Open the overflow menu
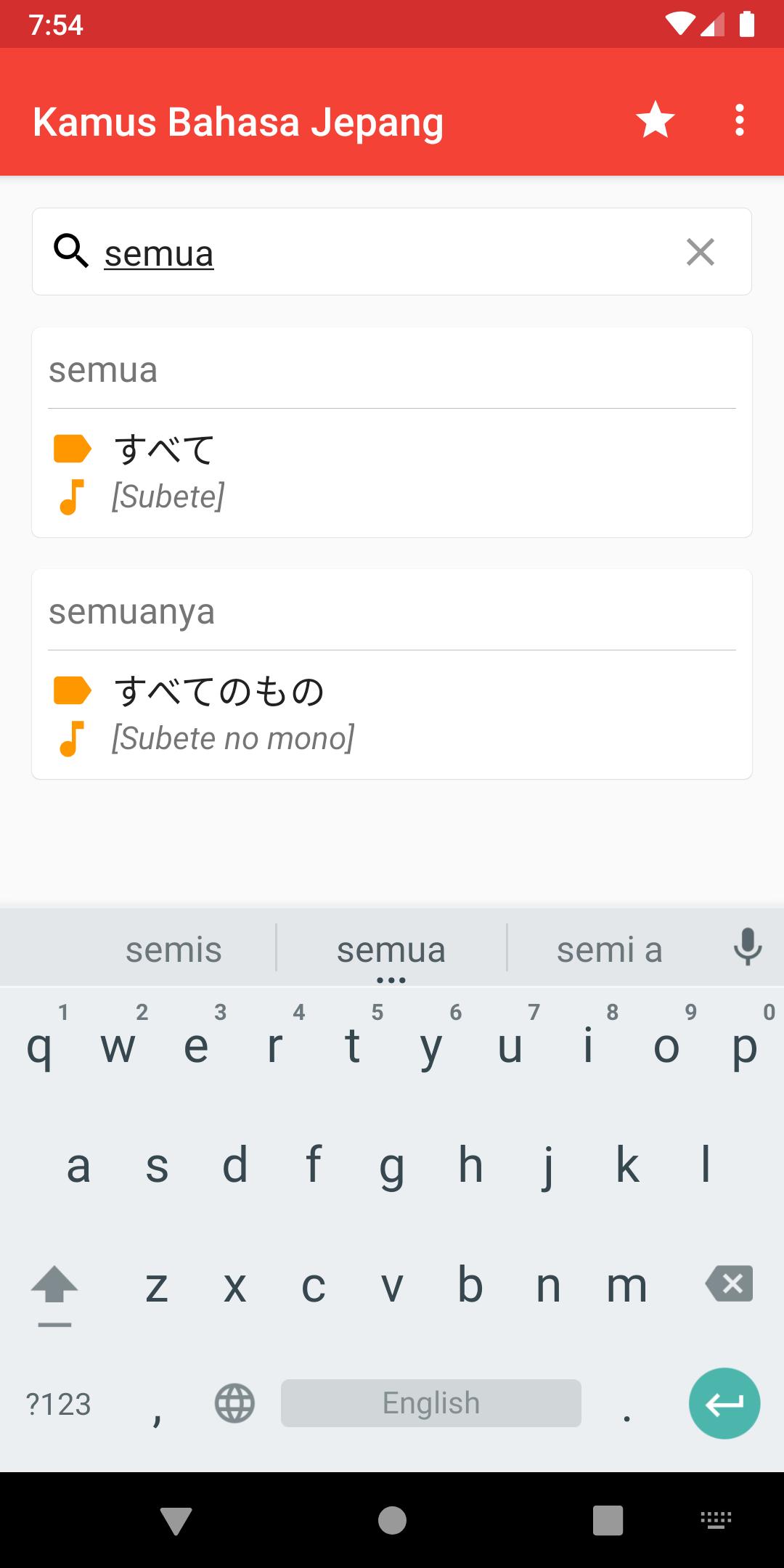 tap(739, 120)
